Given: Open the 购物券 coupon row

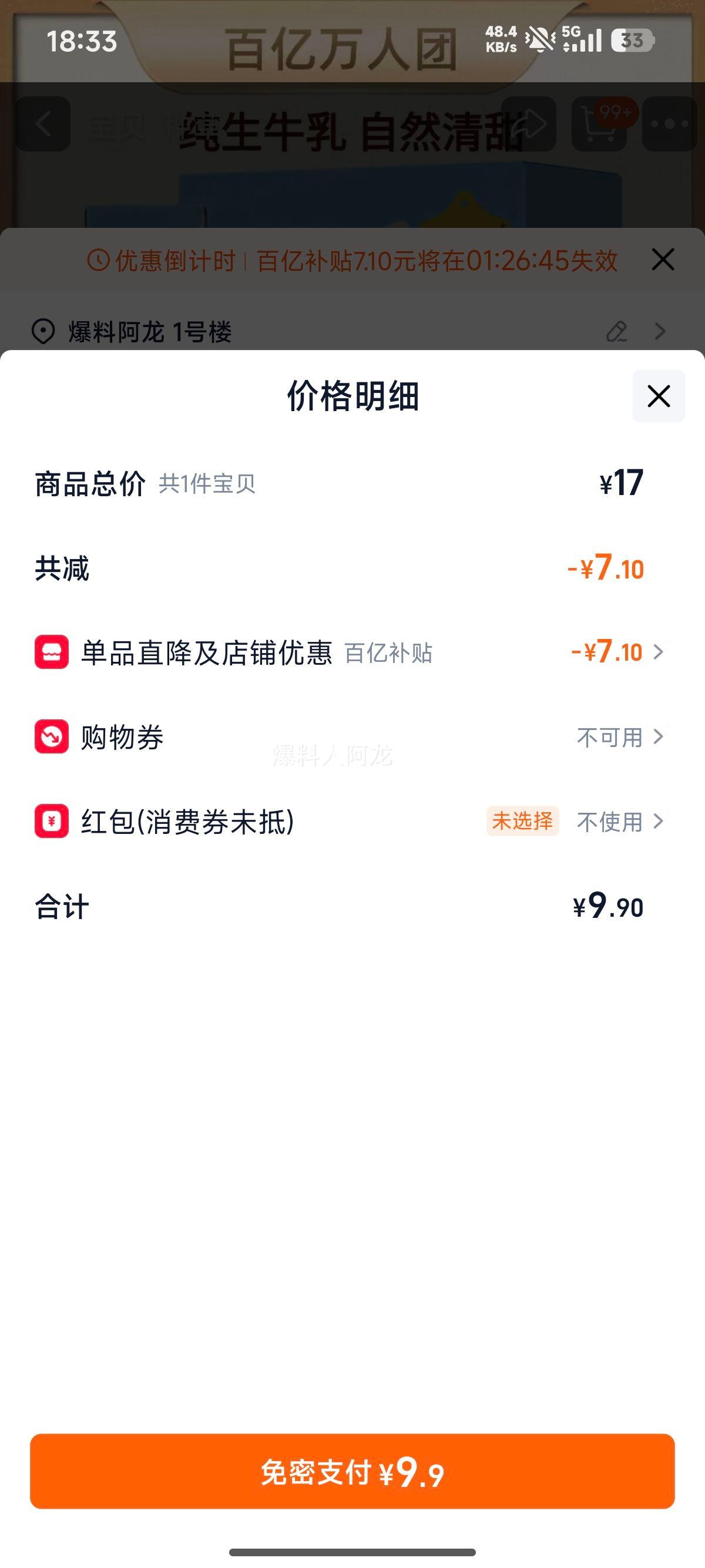Looking at the screenshot, I should point(619,737).
